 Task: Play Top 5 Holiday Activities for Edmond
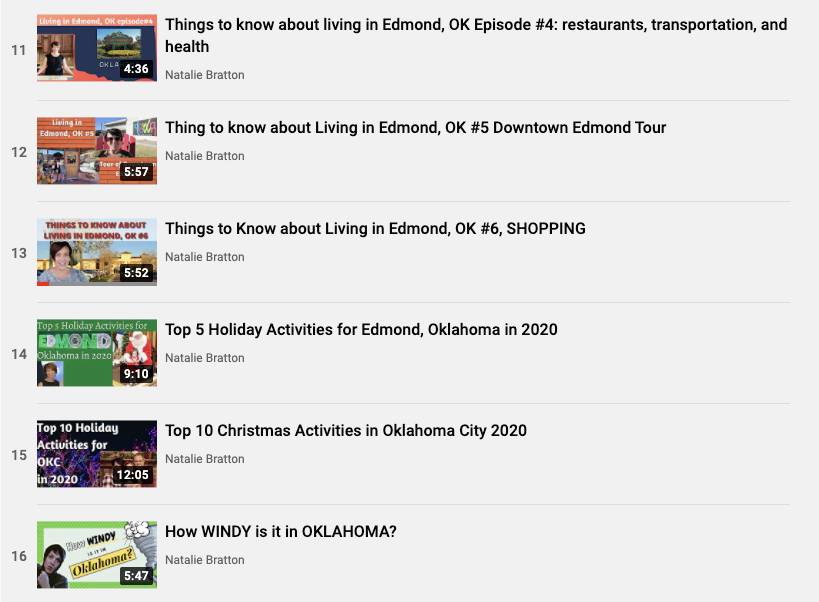tap(361, 330)
